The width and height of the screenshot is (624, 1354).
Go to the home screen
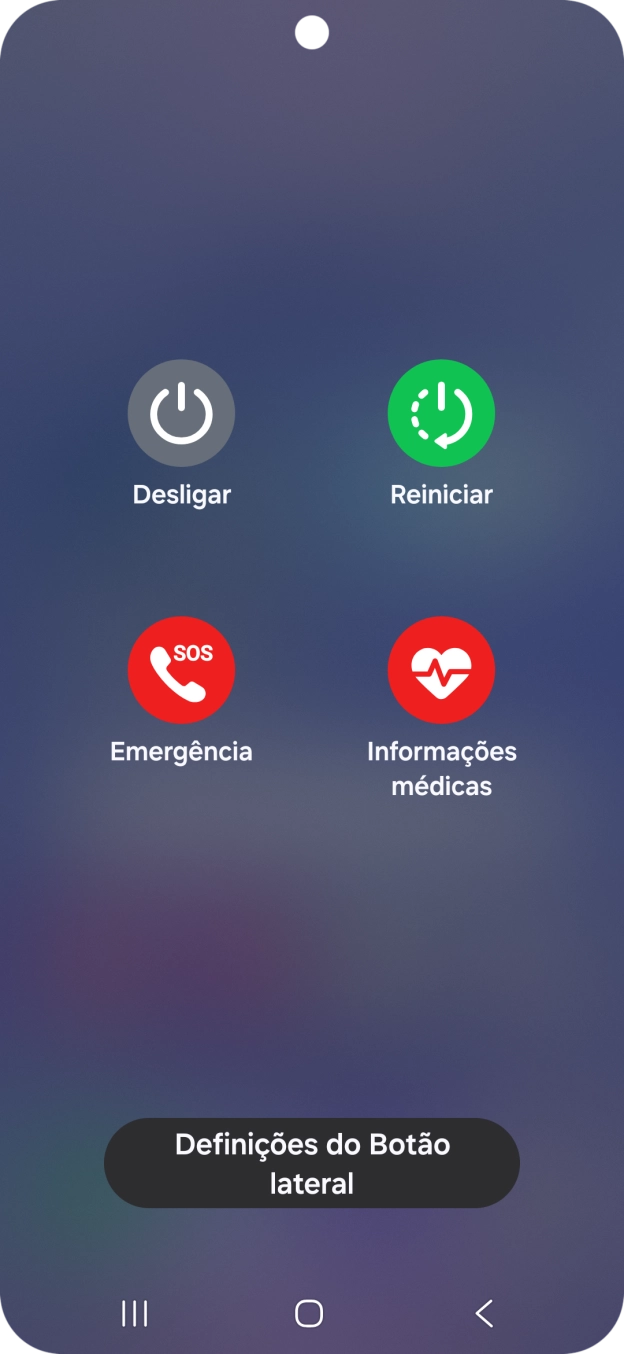click(x=309, y=1313)
